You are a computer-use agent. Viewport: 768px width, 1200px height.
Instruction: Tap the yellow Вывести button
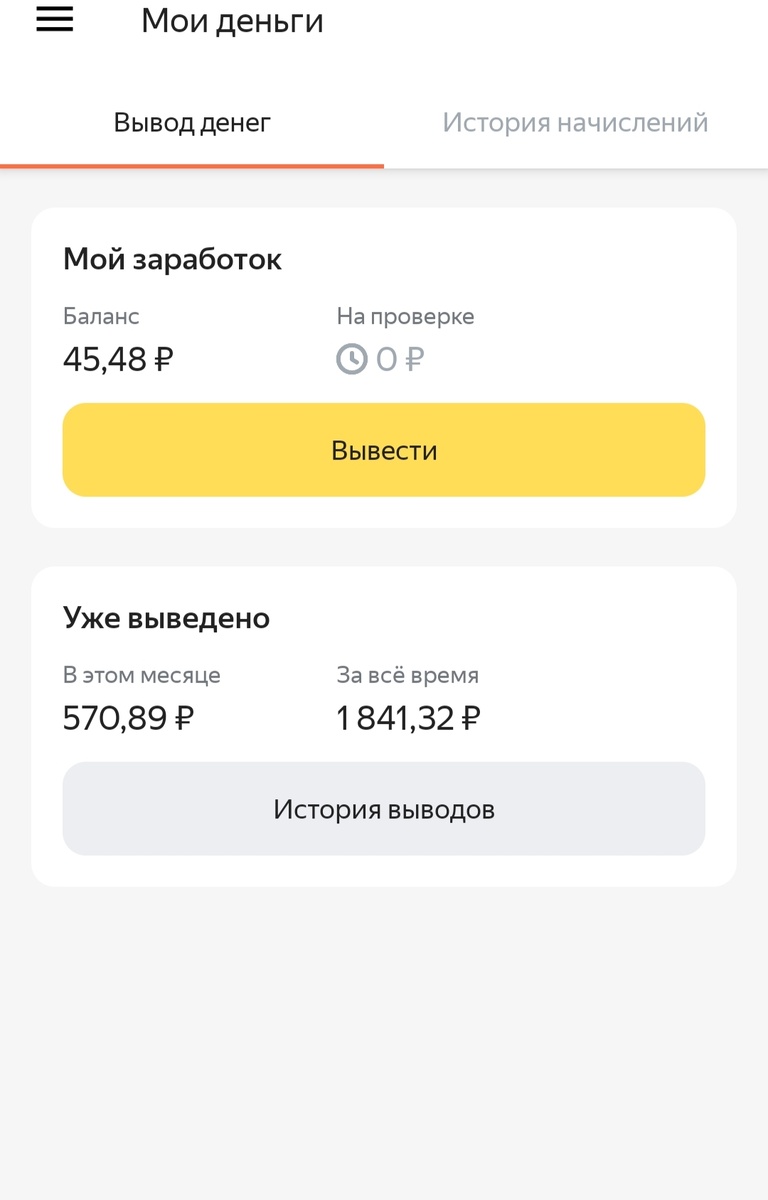click(384, 450)
